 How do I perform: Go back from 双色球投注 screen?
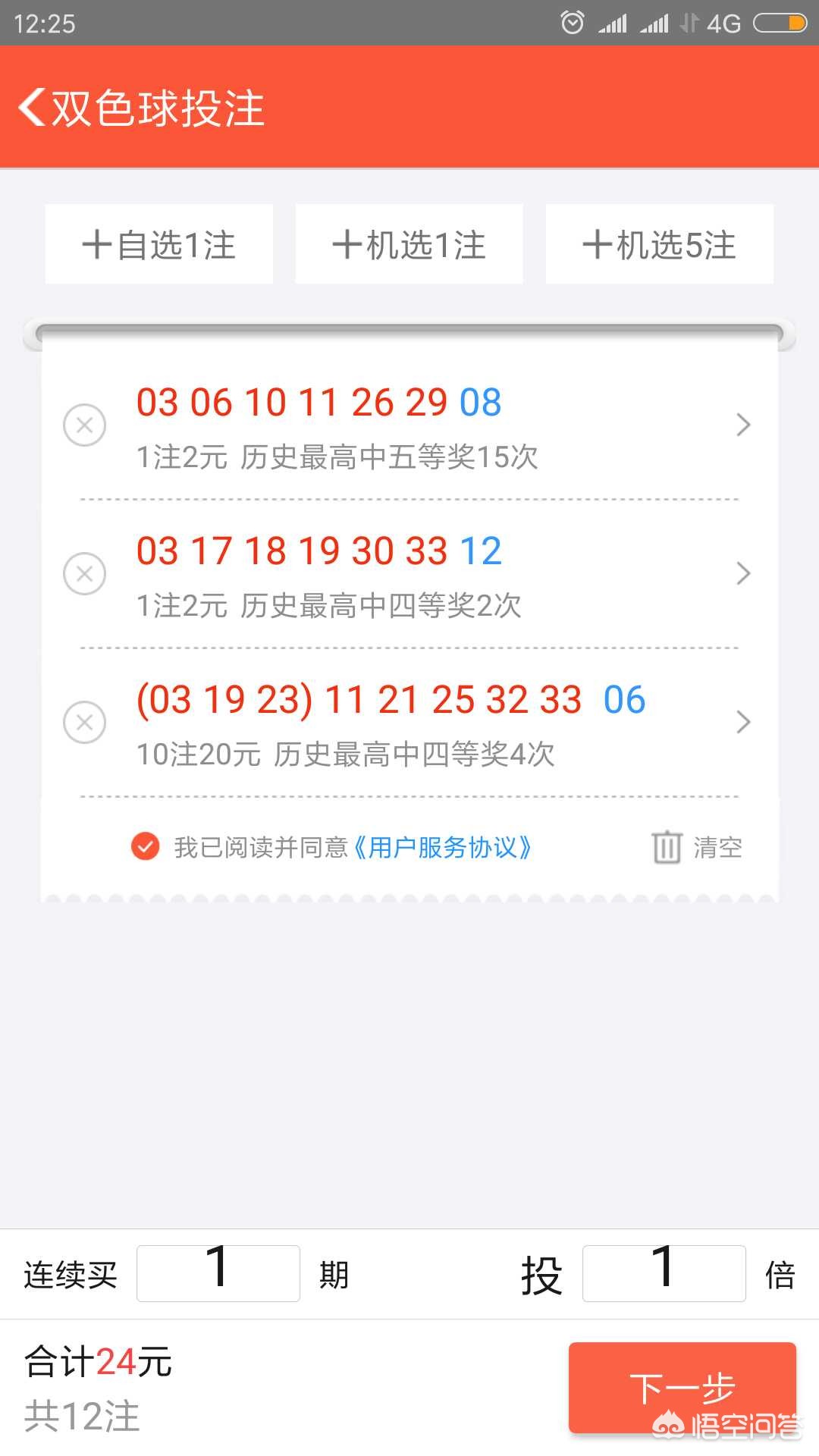[33, 107]
